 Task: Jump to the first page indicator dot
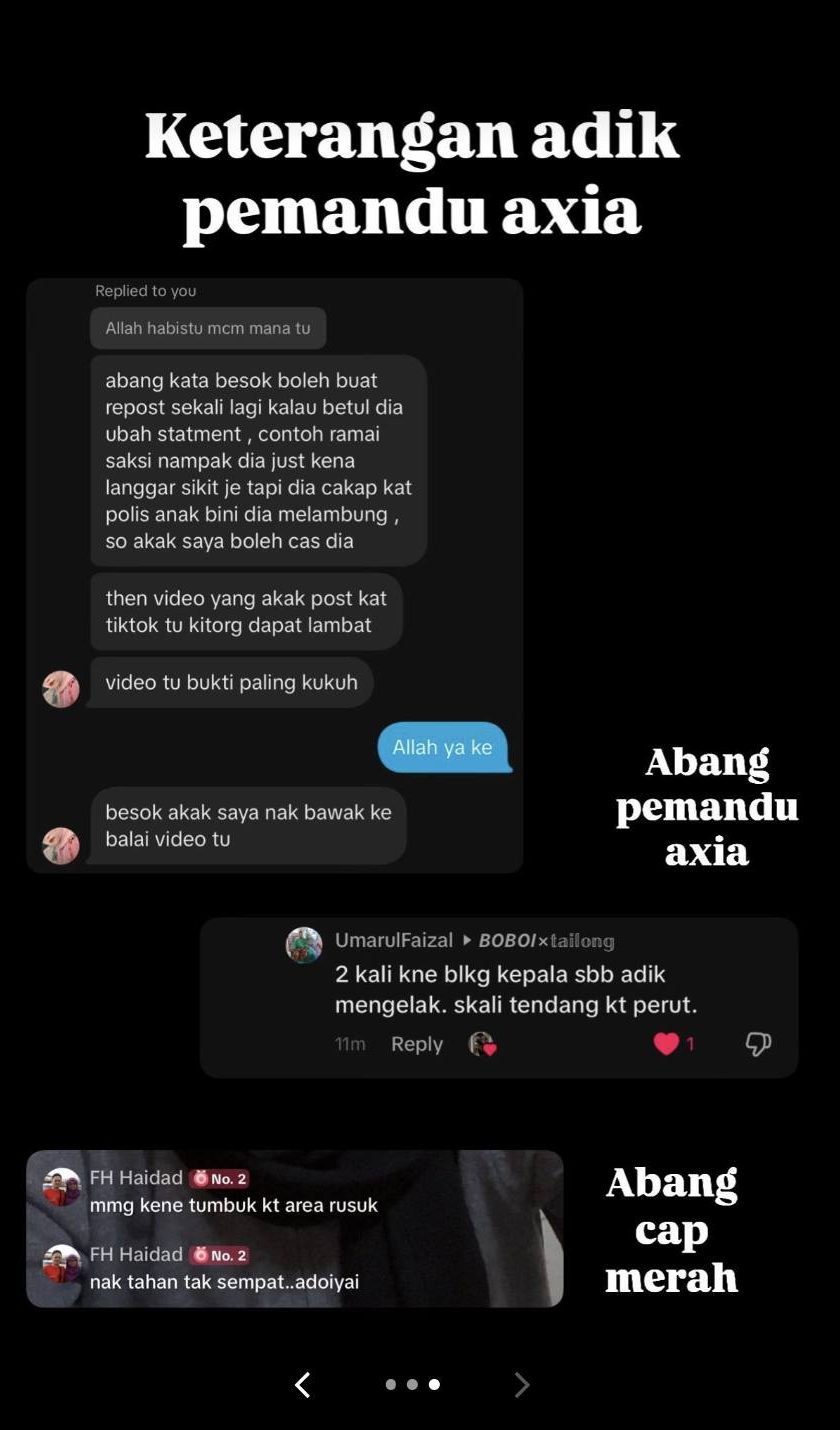pyautogui.click(x=390, y=1385)
